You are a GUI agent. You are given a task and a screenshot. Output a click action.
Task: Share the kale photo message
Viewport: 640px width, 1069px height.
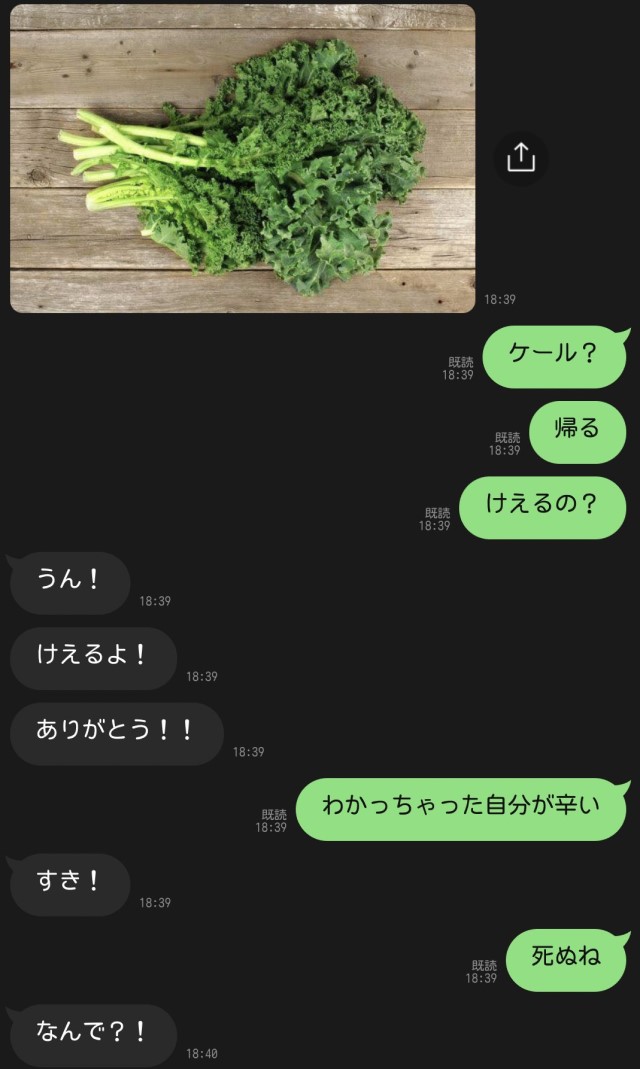pyautogui.click(x=521, y=158)
